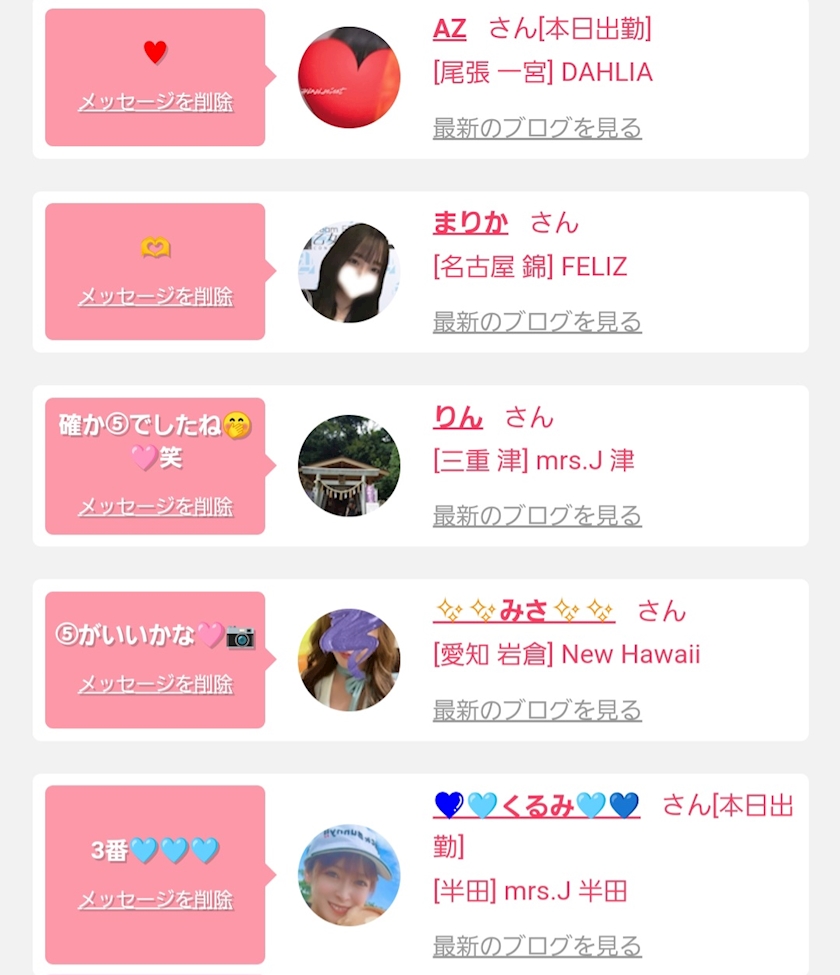Delete the 3番 message to くるみ
The width and height of the screenshot is (840, 975).
coord(155,900)
